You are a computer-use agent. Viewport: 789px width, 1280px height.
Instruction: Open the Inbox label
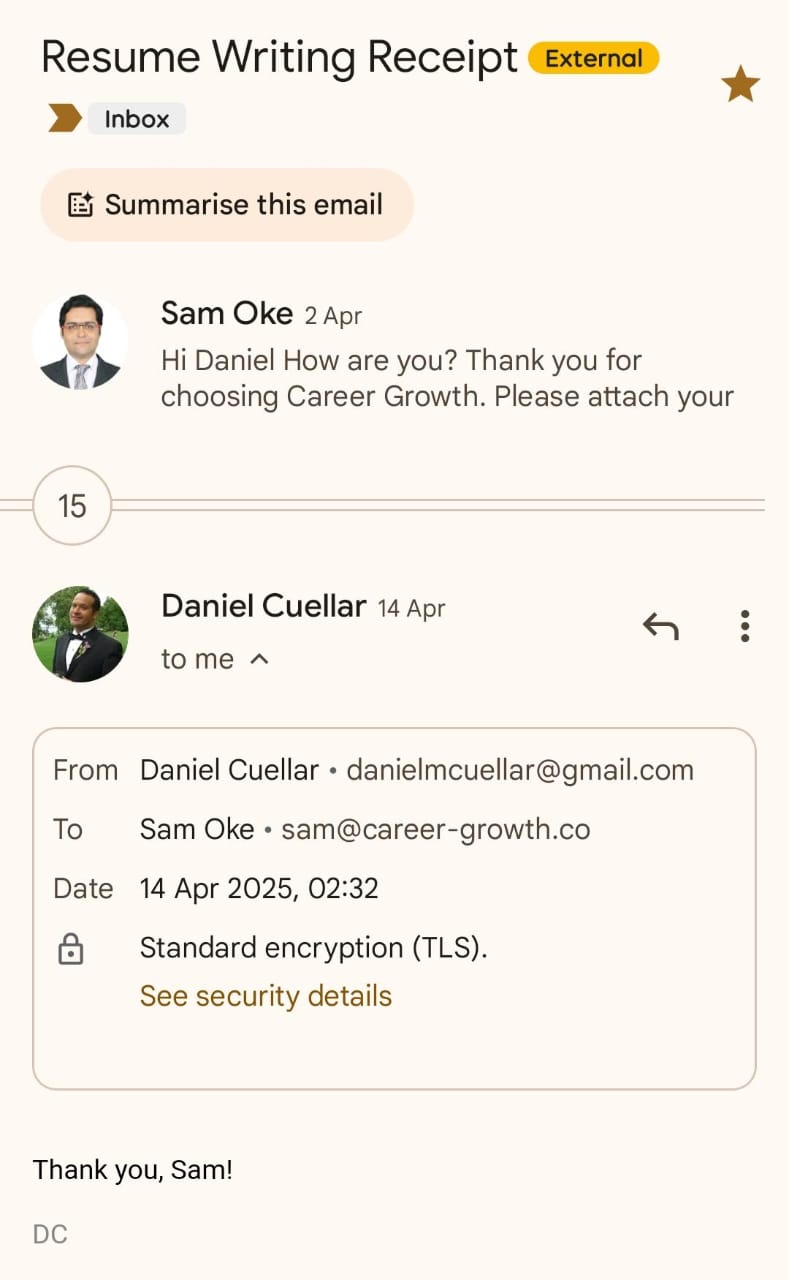click(137, 119)
